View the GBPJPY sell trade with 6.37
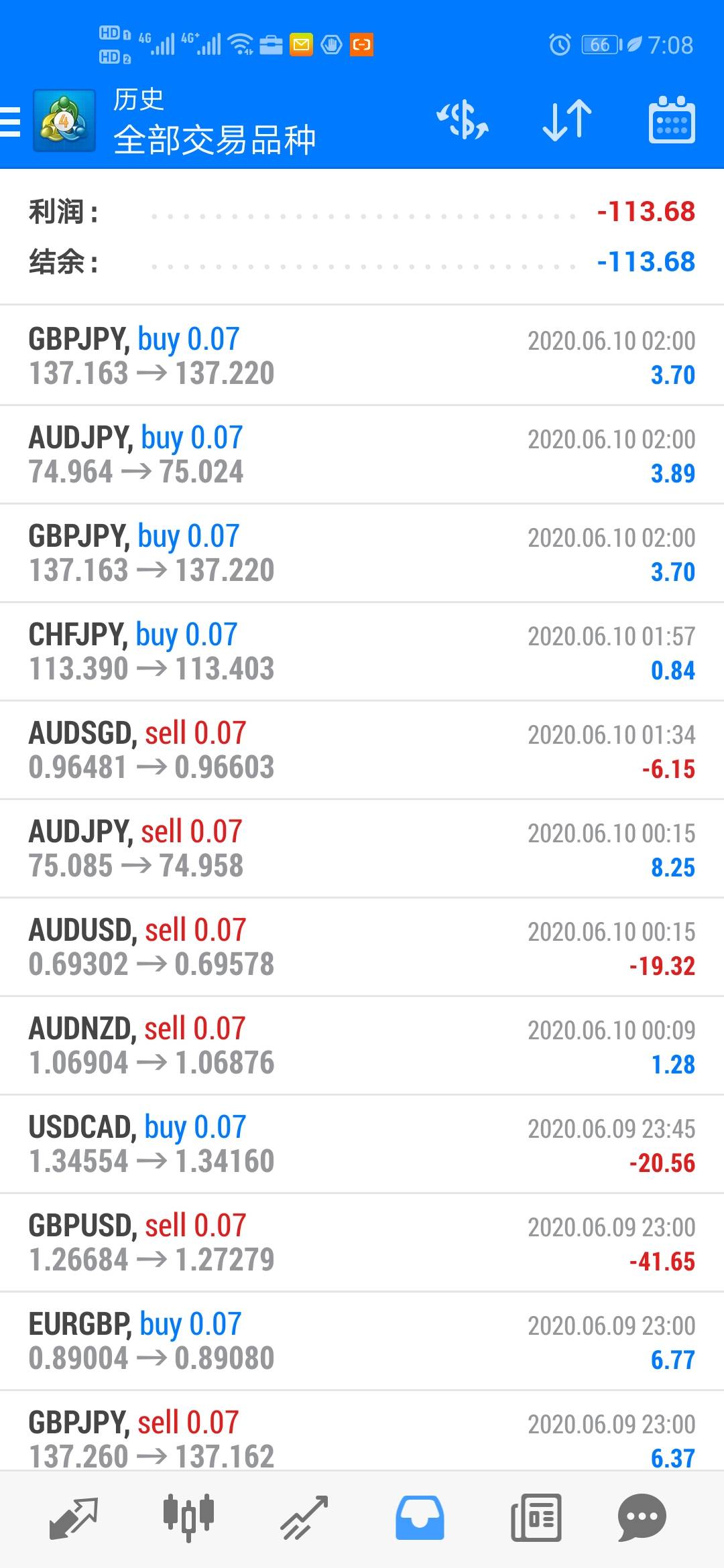The height and width of the screenshot is (1568, 724). click(362, 1434)
